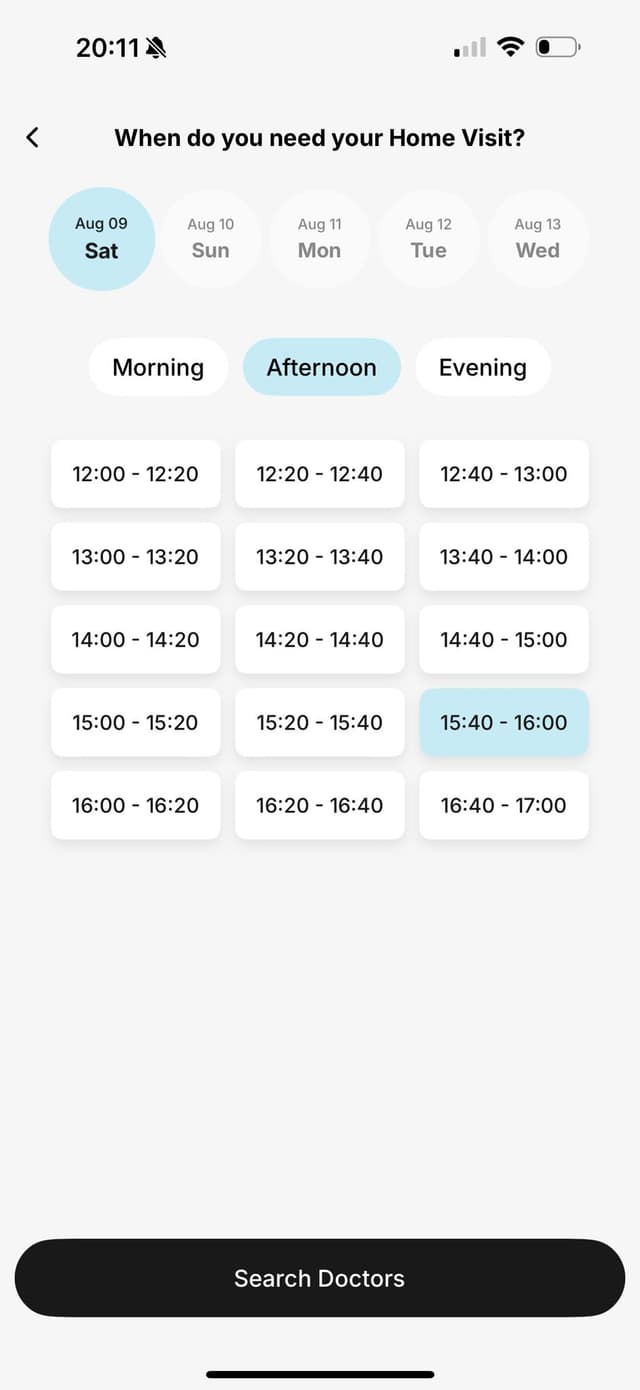Pick the 12:40 - 13:00 slot
The height and width of the screenshot is (1390, 640).
pos(503,474)
